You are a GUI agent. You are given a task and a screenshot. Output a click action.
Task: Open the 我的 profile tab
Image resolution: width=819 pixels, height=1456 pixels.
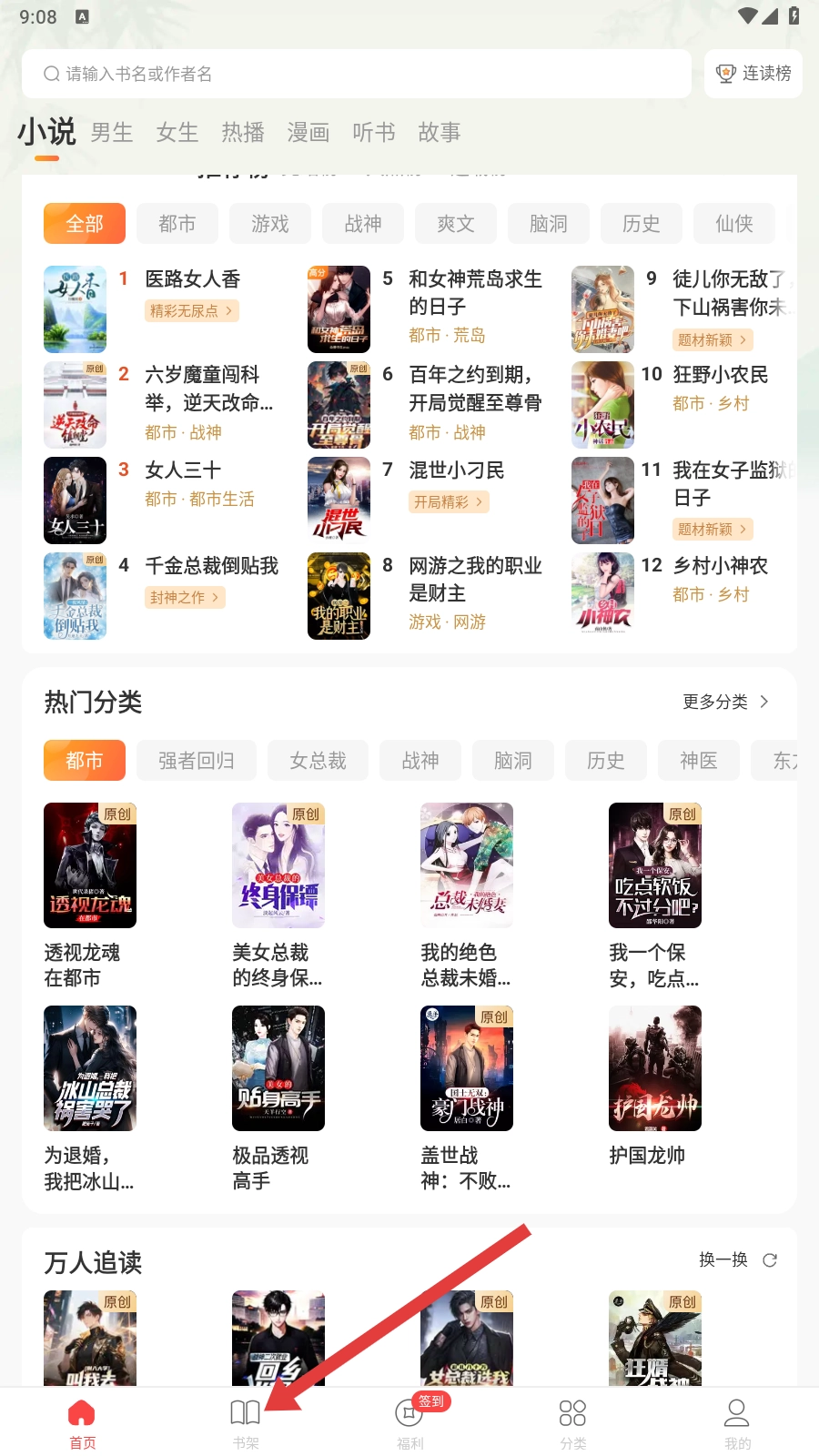[737, 1423]
